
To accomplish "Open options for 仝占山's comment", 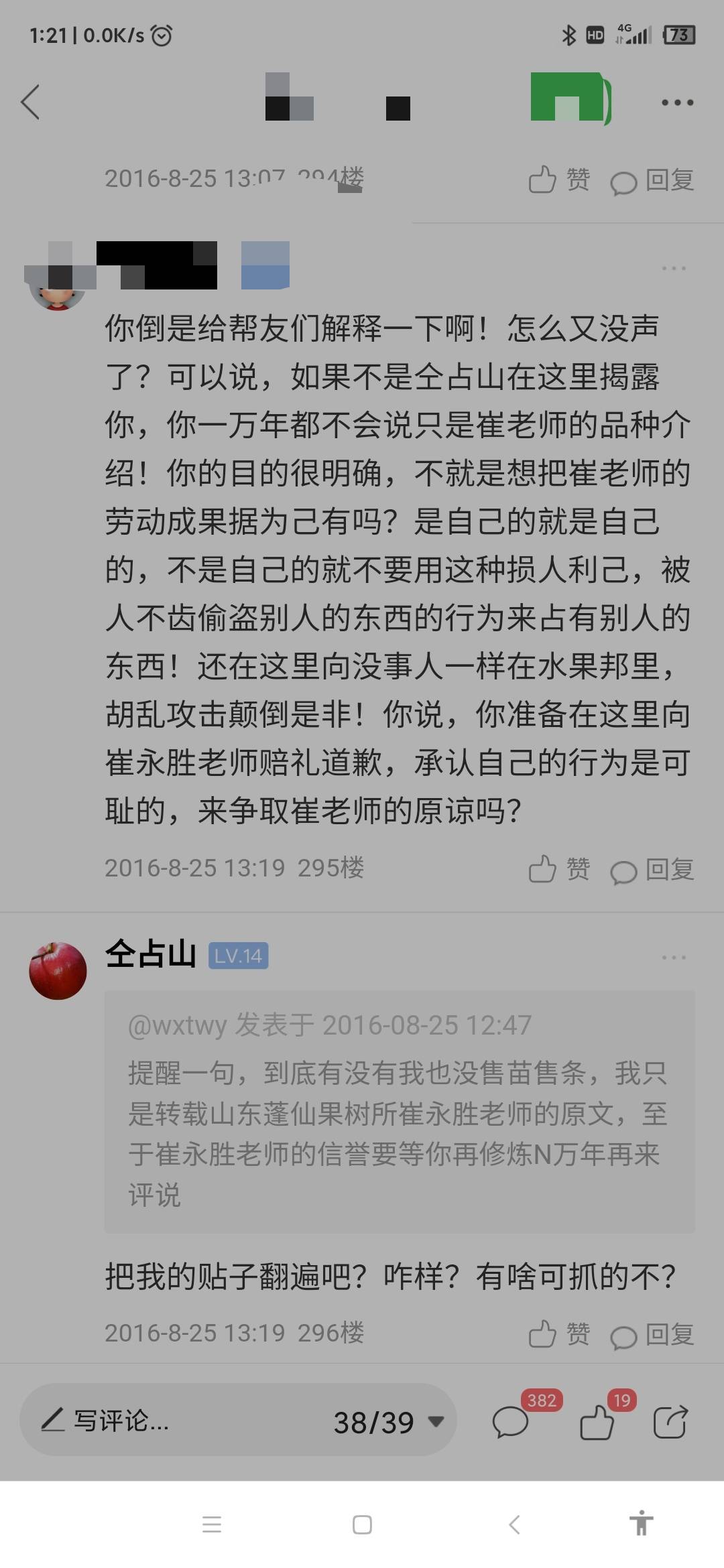I will tap(674, 957).
